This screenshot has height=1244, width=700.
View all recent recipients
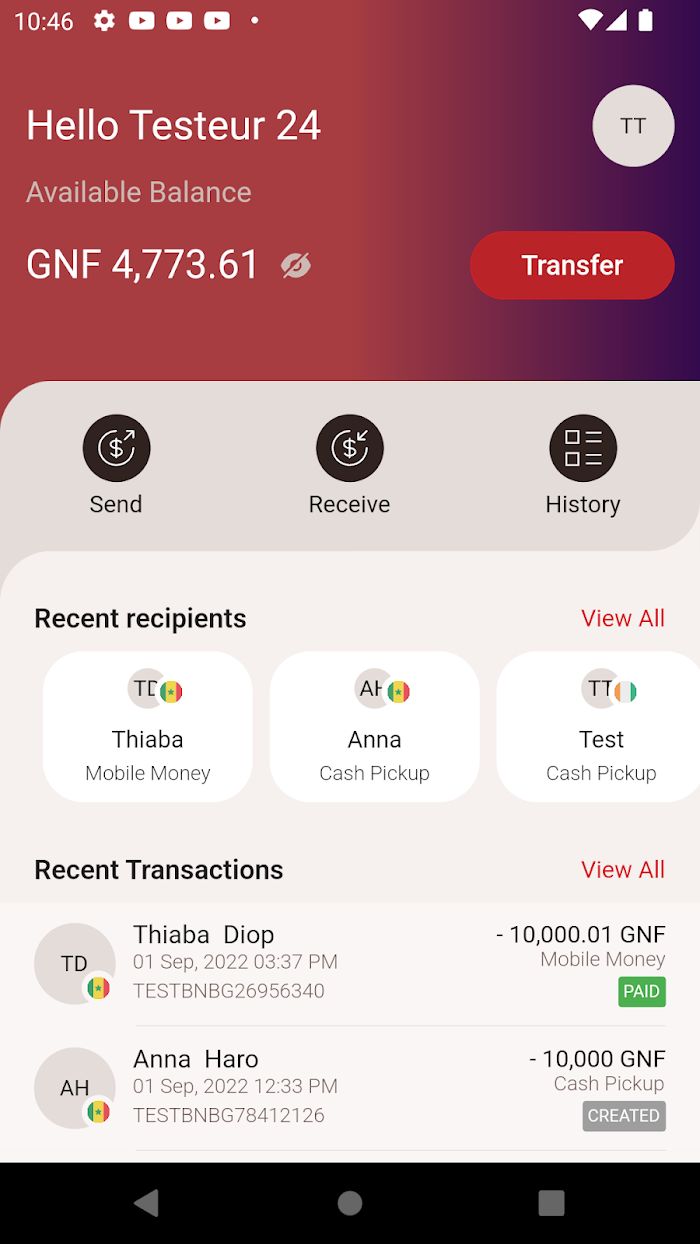point(623,618)
